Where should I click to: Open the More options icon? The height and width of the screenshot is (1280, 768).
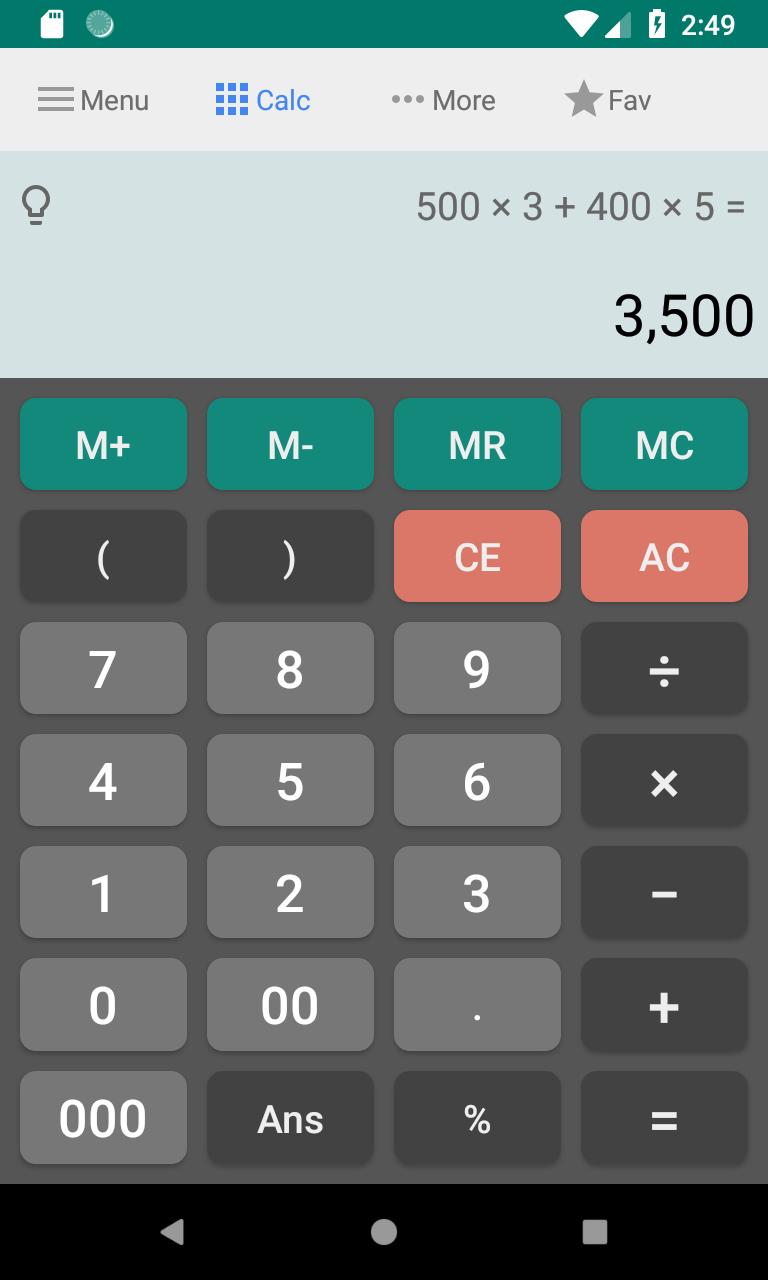(408, 99)
